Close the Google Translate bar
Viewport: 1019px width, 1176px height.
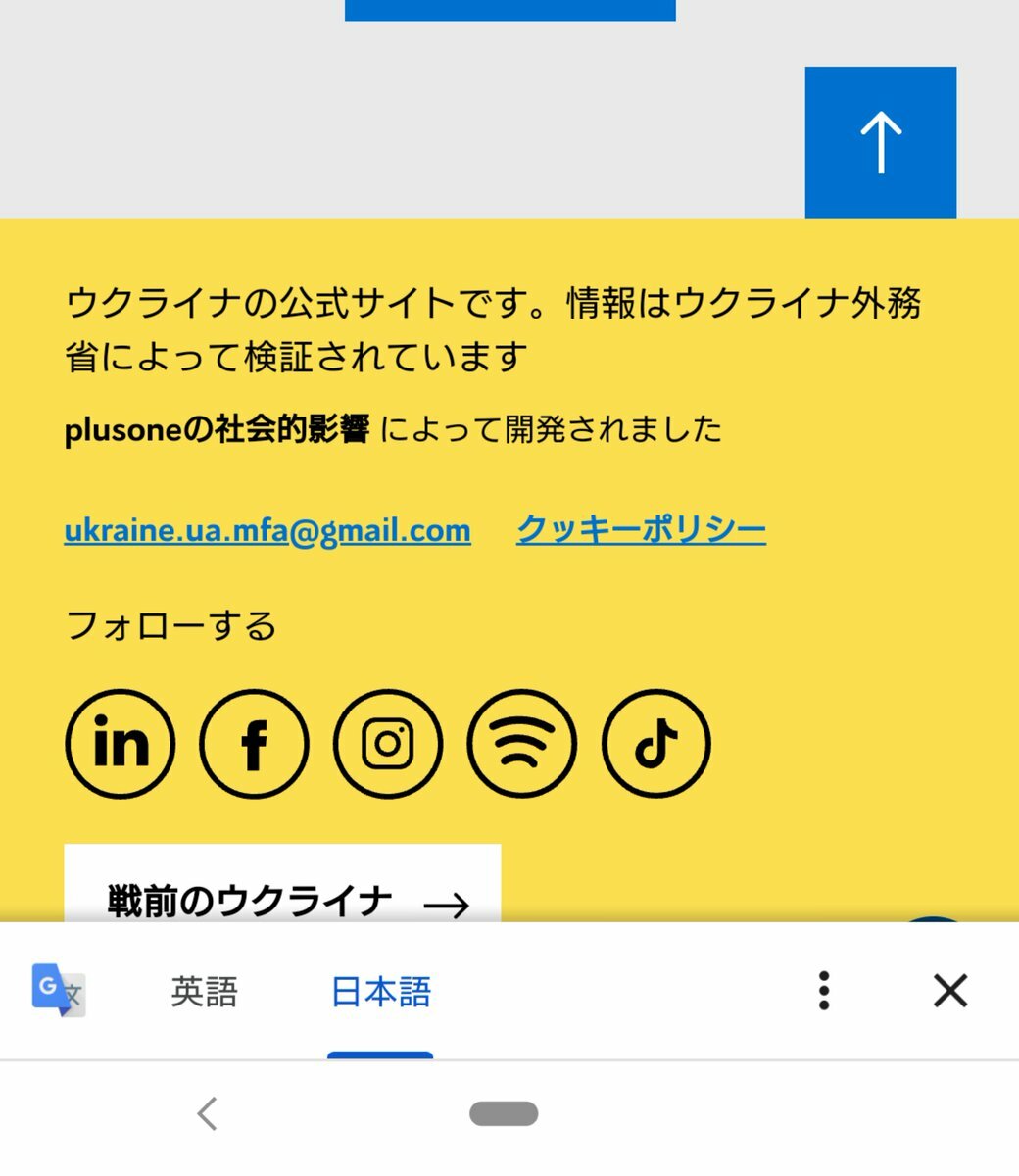(x=949, y=991)
